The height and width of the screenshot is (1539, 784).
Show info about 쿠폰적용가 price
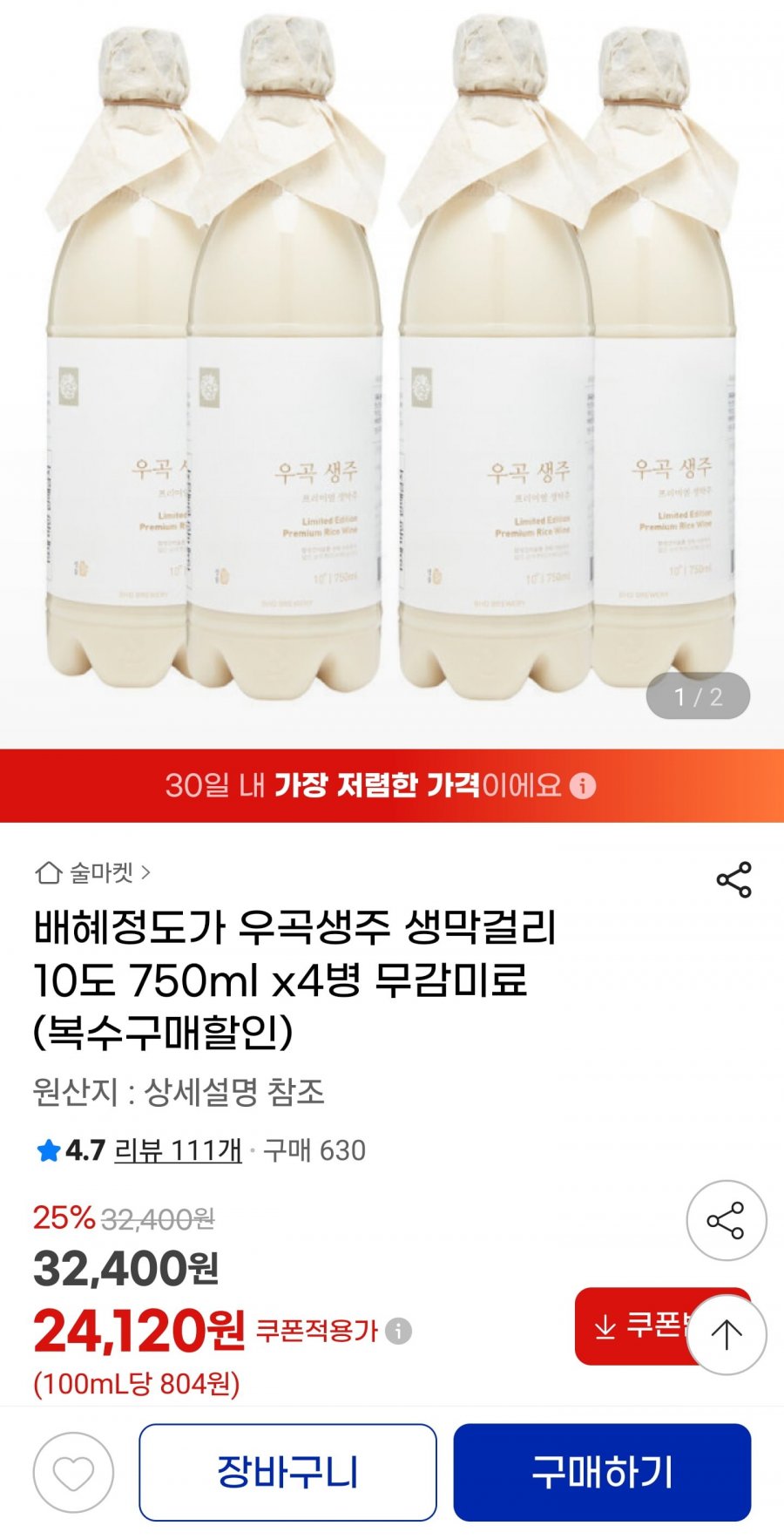coord(399,1332)
